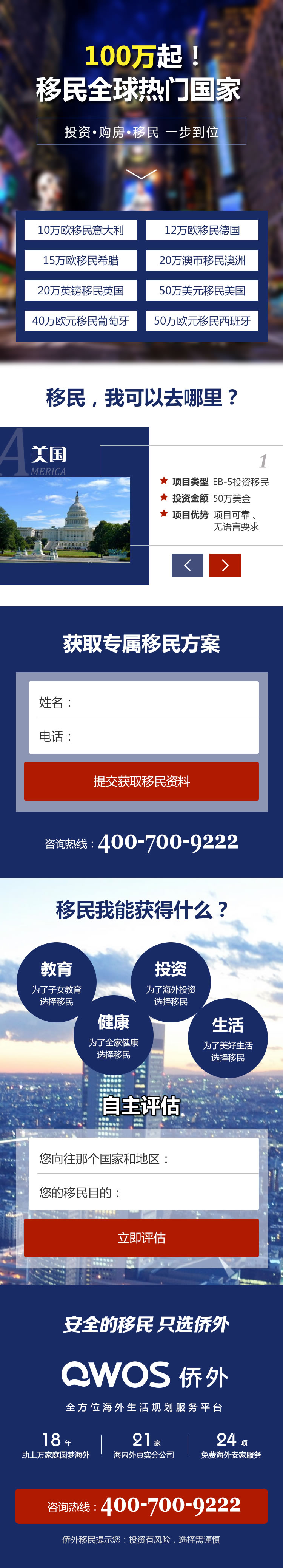
Task: Tap the 姓名 input field
Action: (x=143, y=702)
